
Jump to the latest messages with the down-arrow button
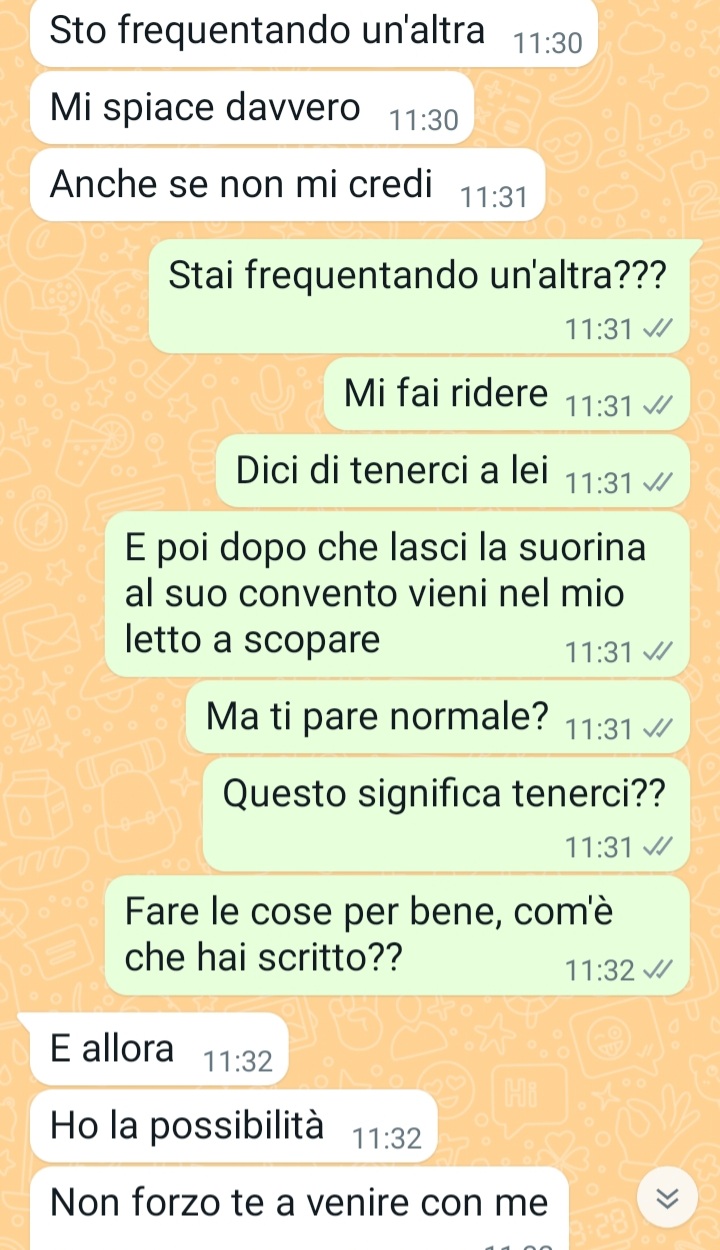(x=667, y=1200)
